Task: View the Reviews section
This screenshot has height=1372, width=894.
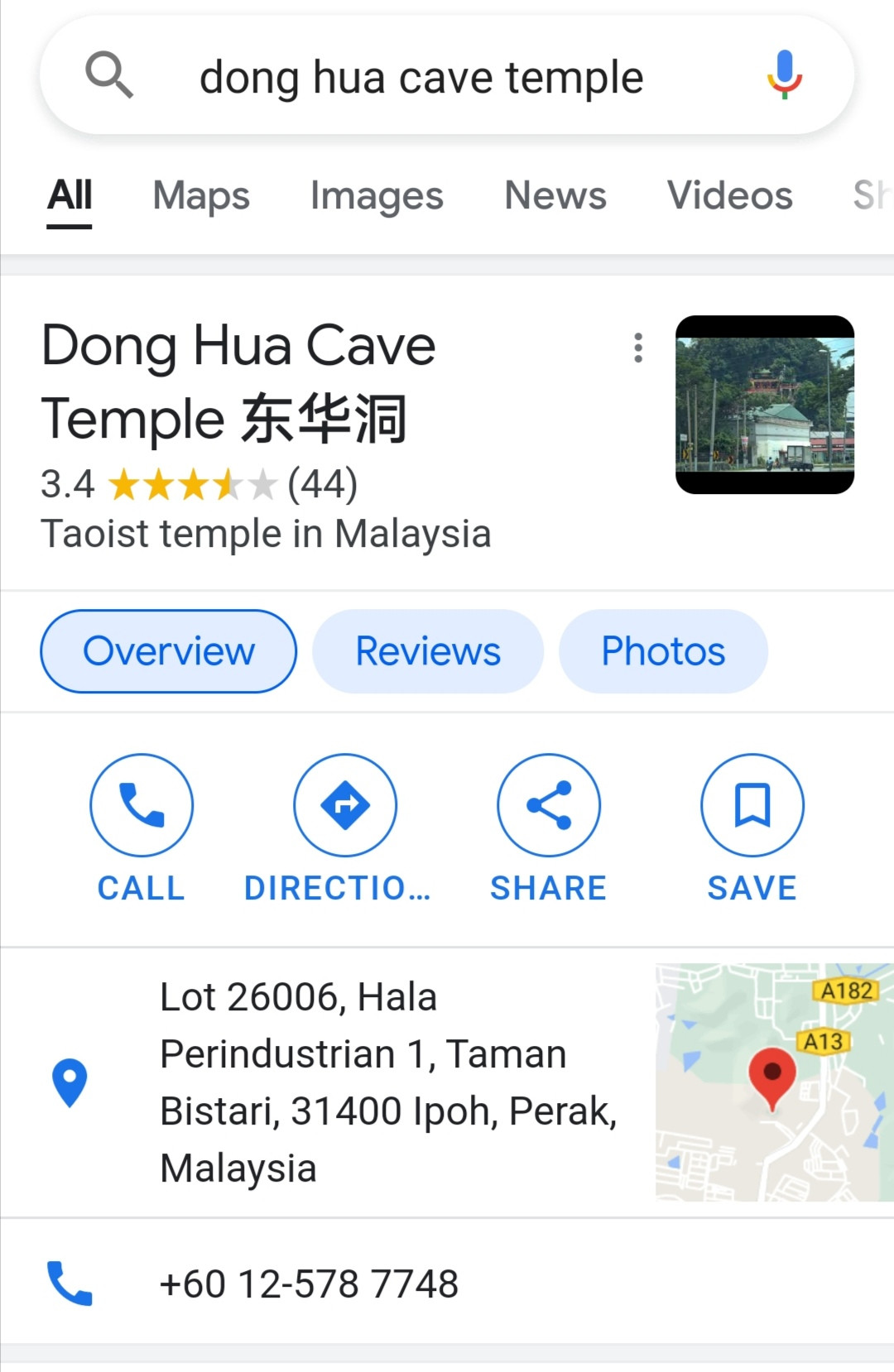Action: tap(428, 651)
